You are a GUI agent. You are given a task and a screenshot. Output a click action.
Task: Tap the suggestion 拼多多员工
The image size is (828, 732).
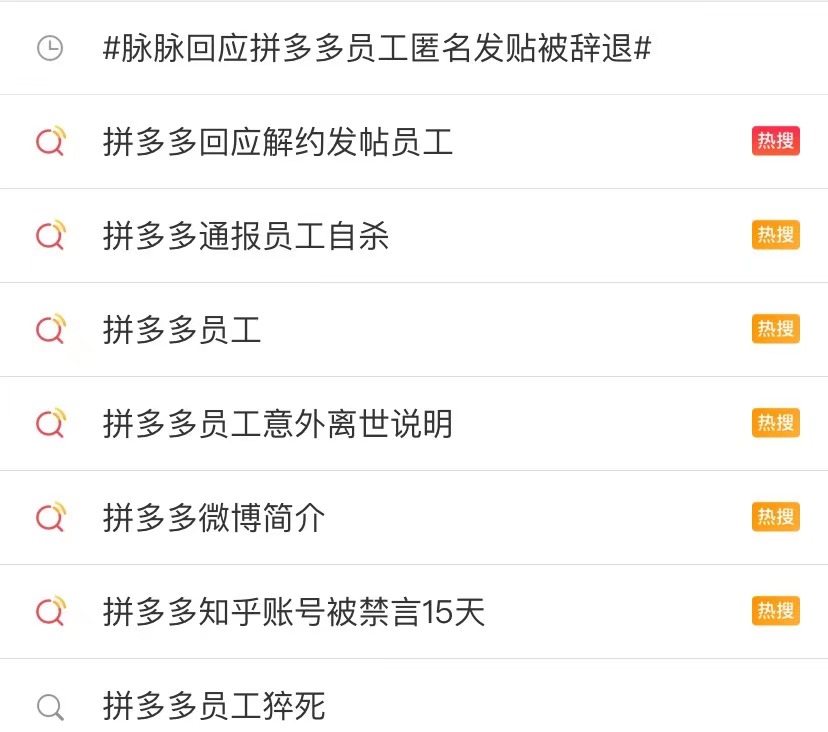(x=182, y=330)
